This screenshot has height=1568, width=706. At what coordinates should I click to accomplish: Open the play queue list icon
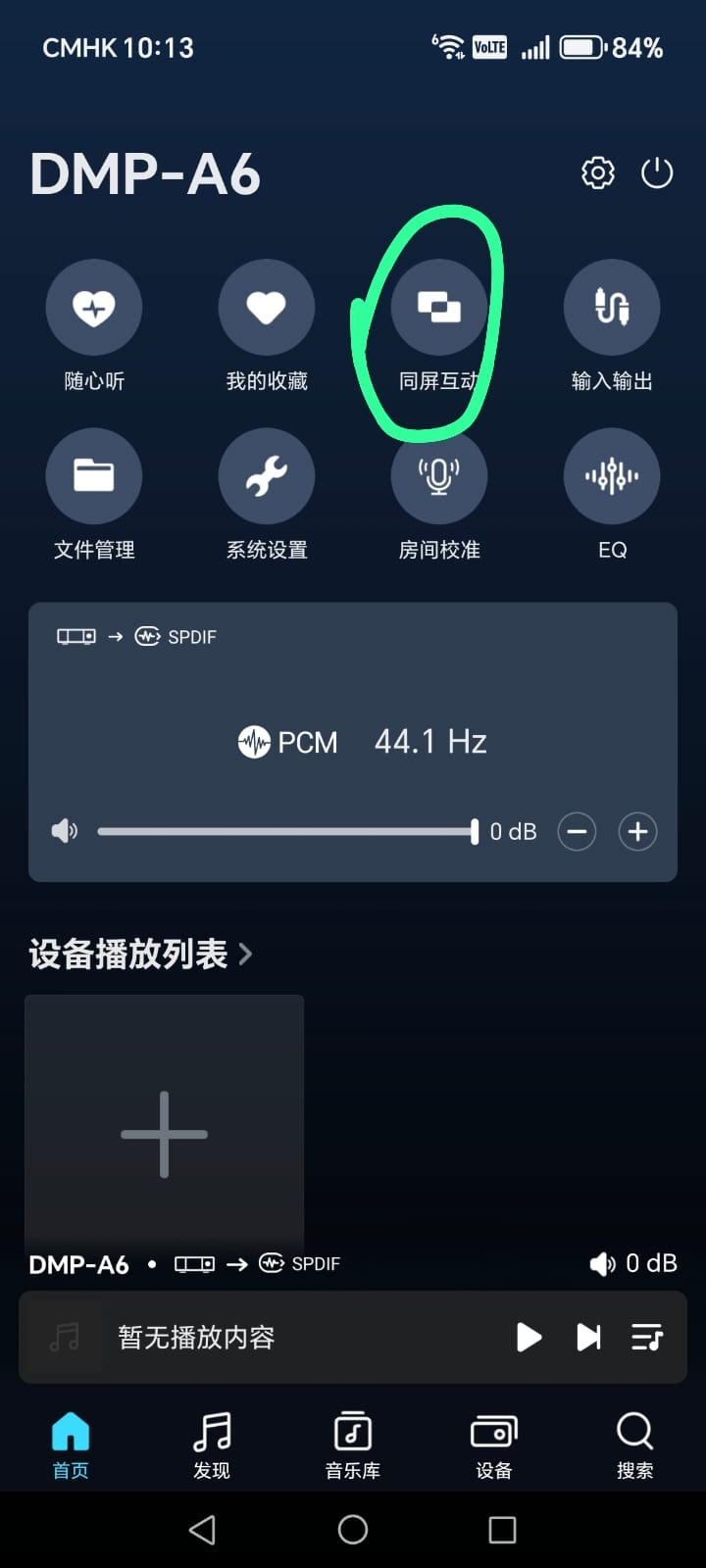pyautogui.click(x=646, y=1337)
